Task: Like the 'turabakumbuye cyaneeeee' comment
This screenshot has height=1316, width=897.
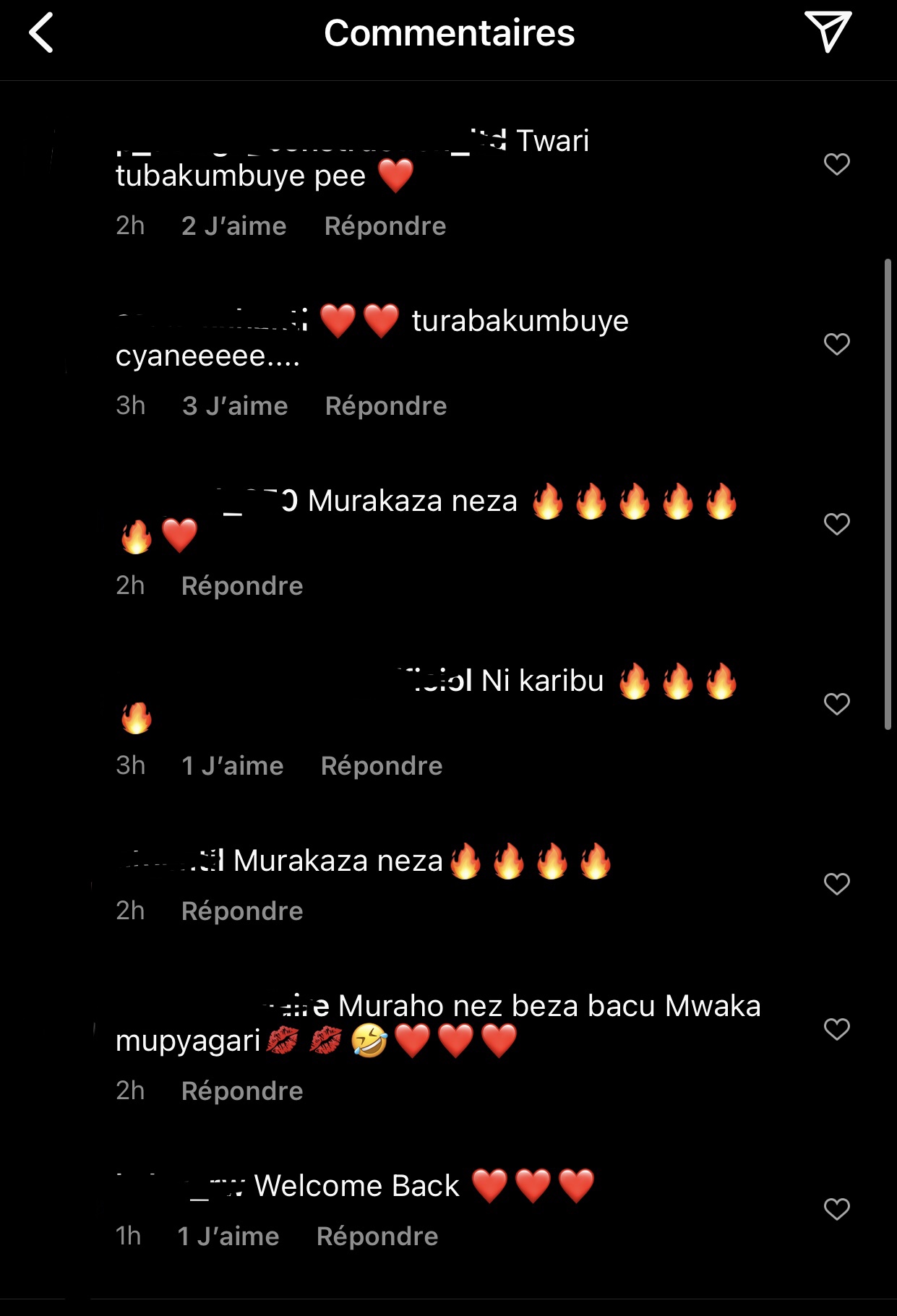Action: pos(836,344)
